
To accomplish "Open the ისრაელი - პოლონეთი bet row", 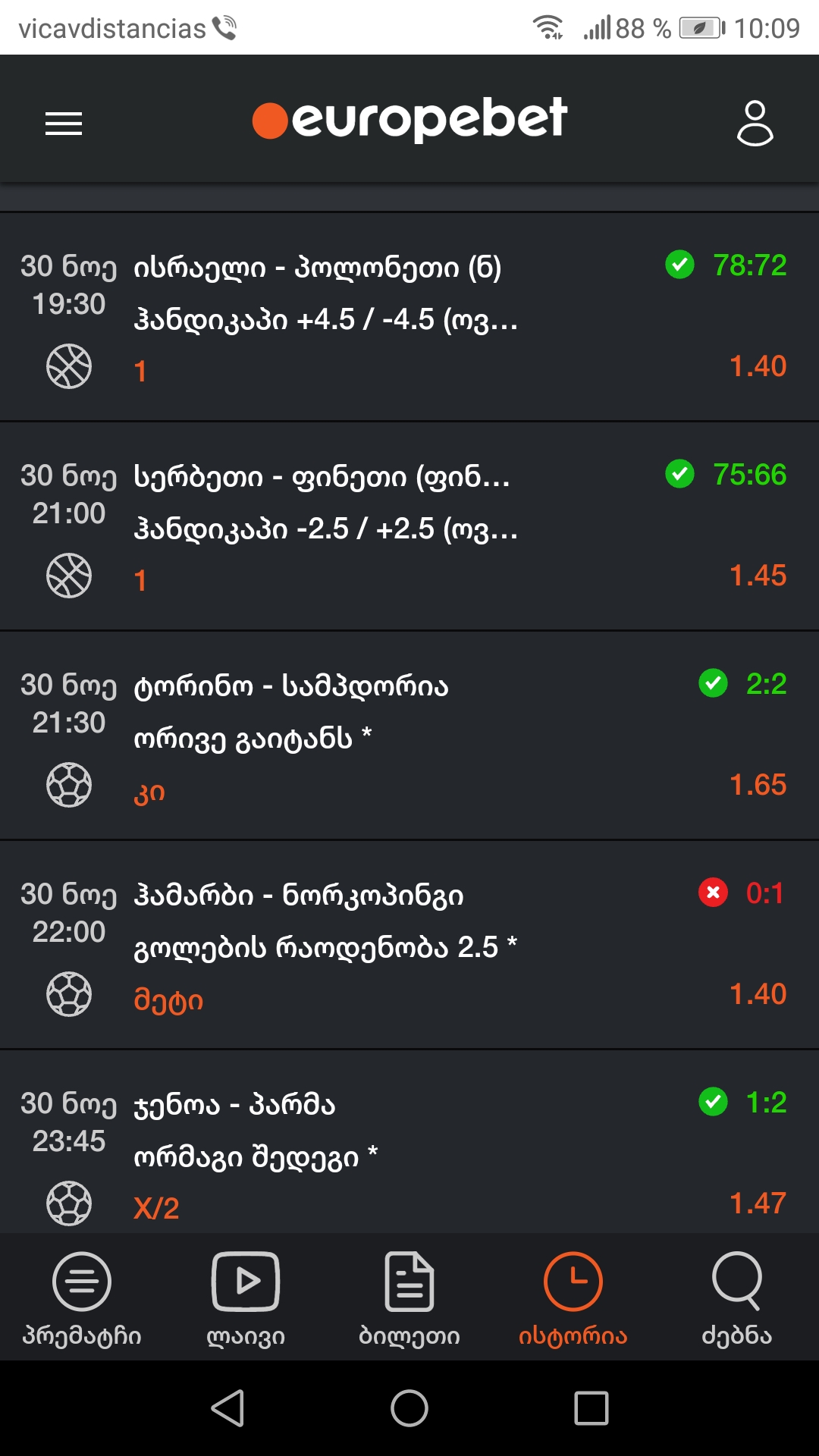I will click(x=409, y=317).
